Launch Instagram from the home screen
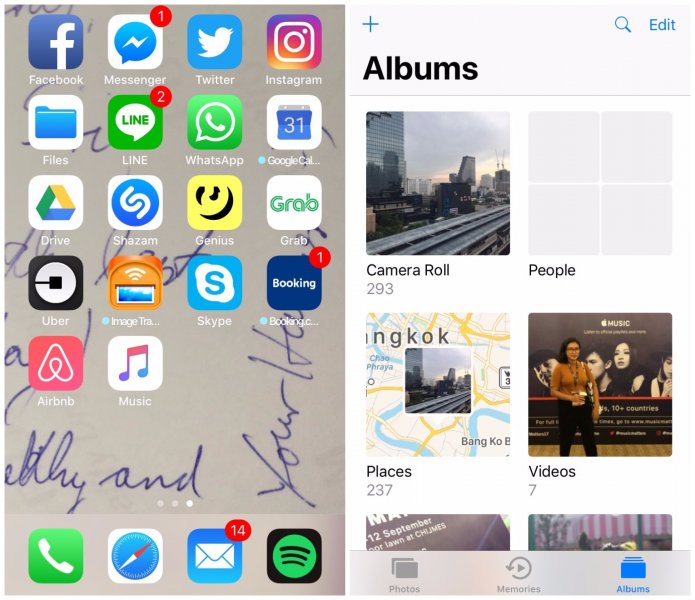The width and height of the screenshot is (695, 600). tap(294, 43)
